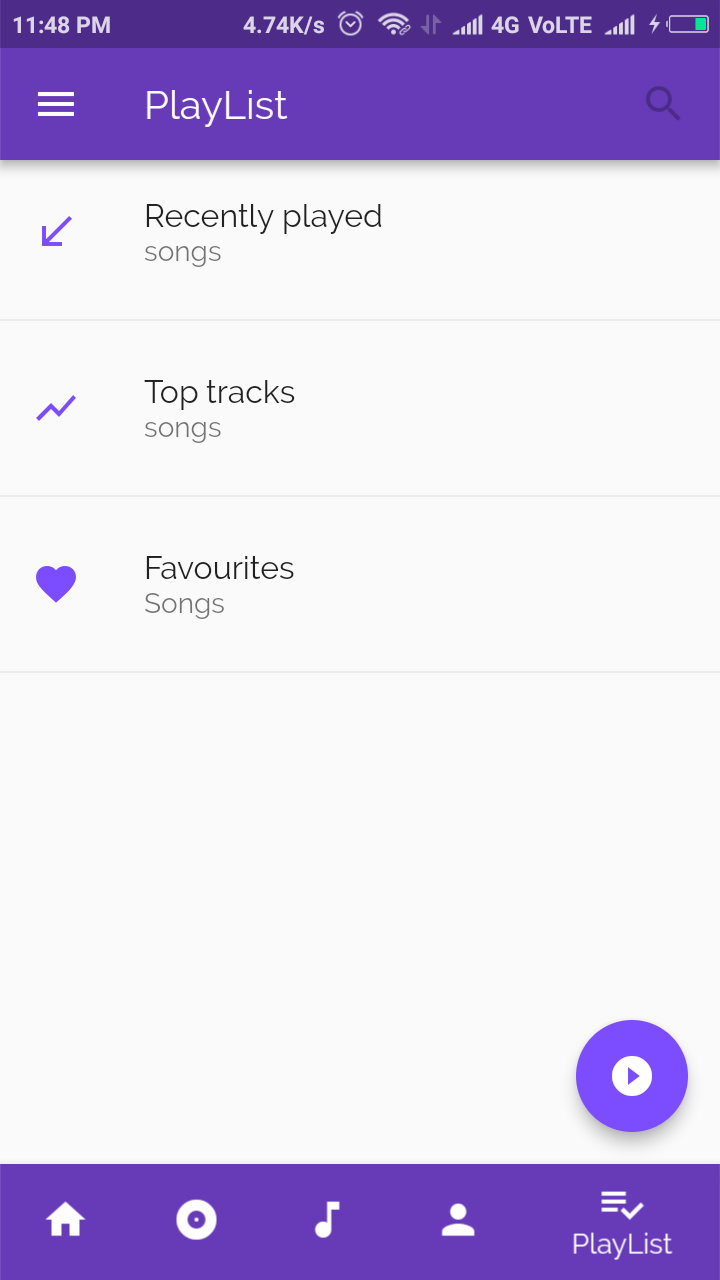
Task: Open the hamburger drawer menu
Action: 56,105
